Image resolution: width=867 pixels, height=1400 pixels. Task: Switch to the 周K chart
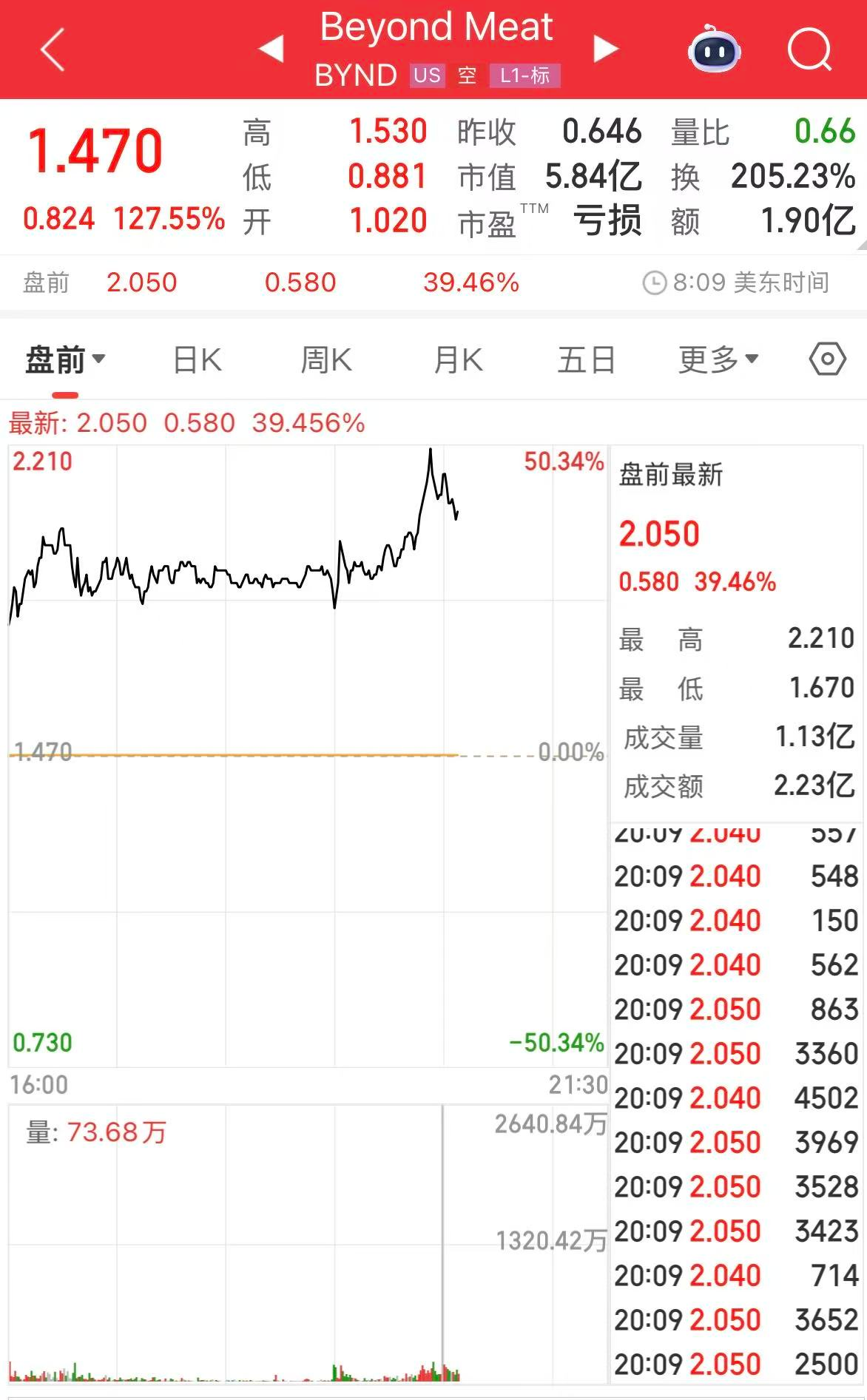326,361
